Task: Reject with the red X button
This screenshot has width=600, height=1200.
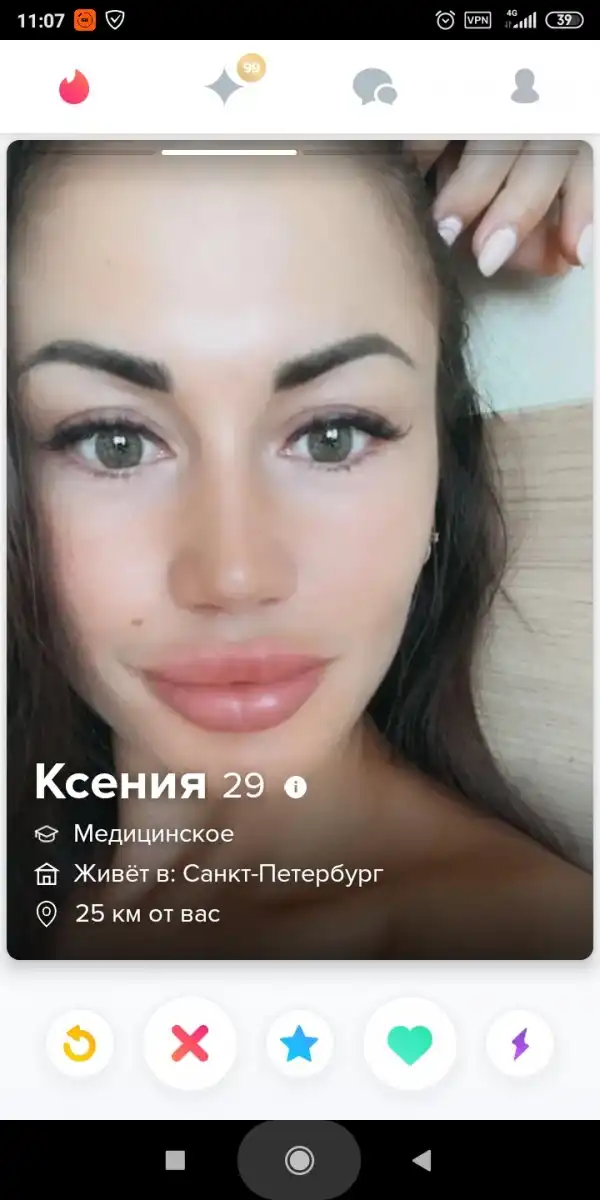Action: tap(190, 1045)
